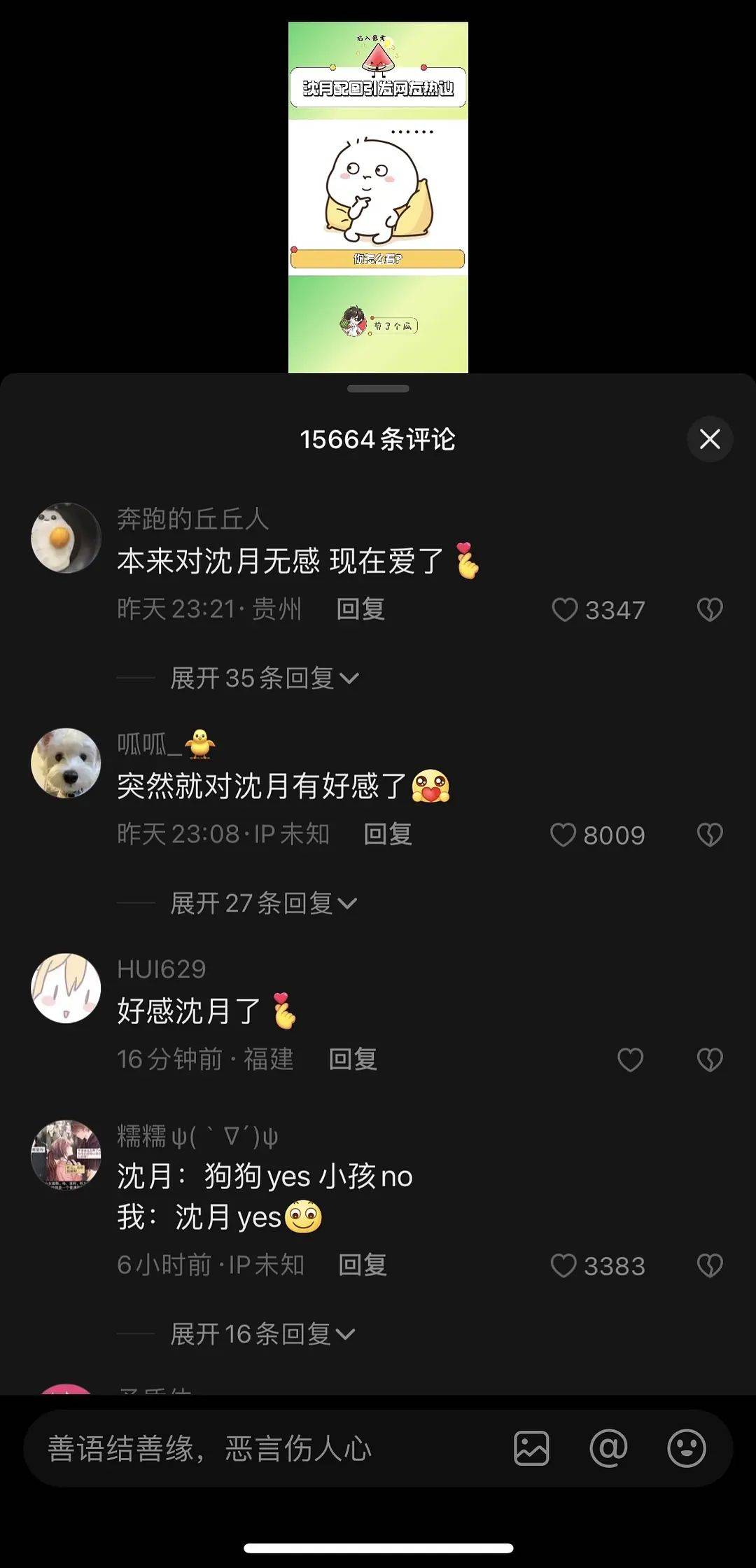Expand 35 replies under 奔跑的丘丘人's comment
Image resolution: width=756 pixels, height=1568 pixels.
(265, 678)
